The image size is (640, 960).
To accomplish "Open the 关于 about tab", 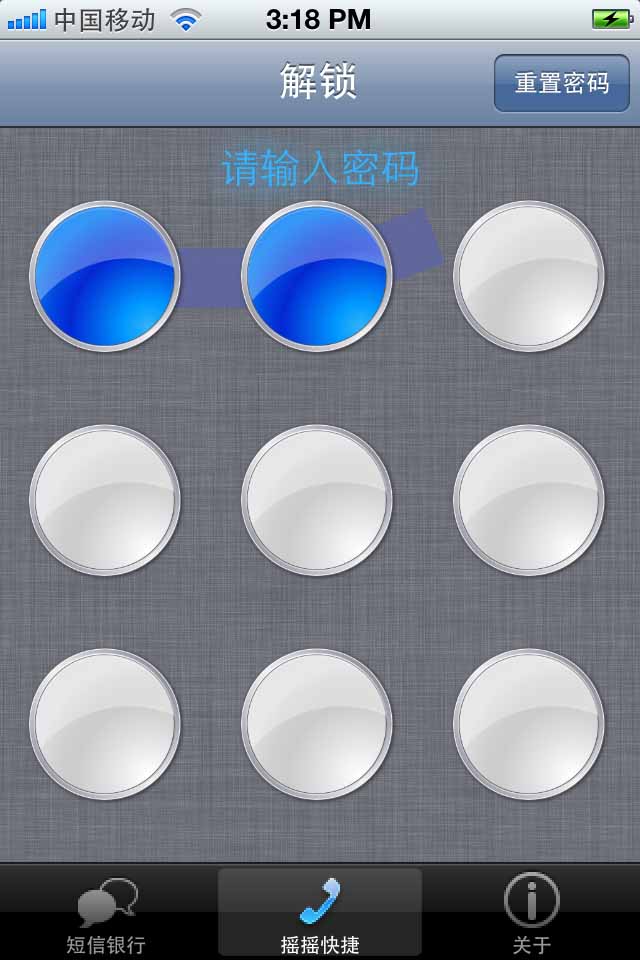I will (532, 914).
